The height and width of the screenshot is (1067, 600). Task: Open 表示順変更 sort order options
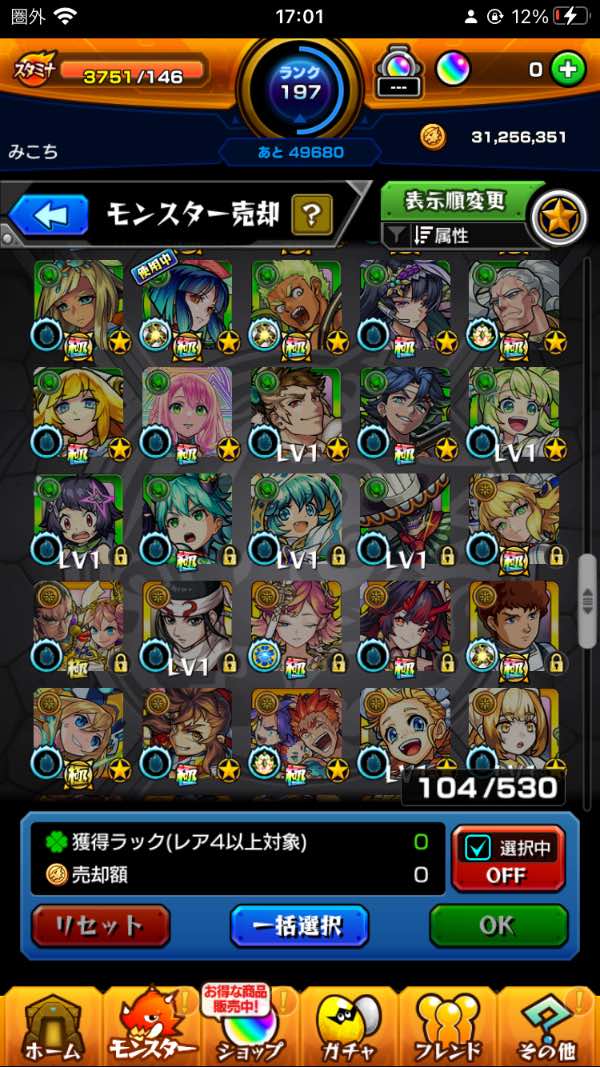[x=455, y=200]
